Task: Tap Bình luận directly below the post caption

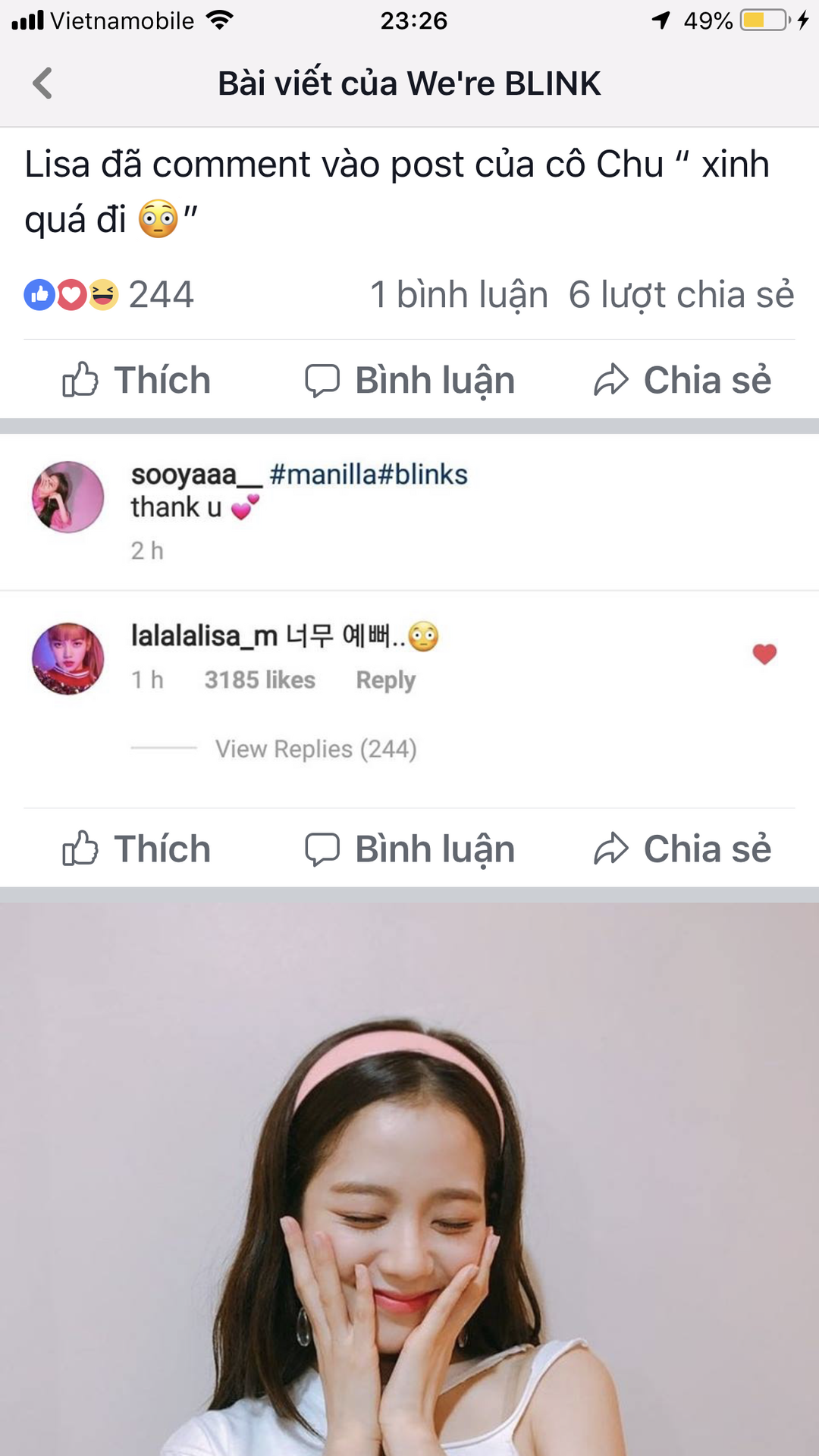Action: (409, 380)
